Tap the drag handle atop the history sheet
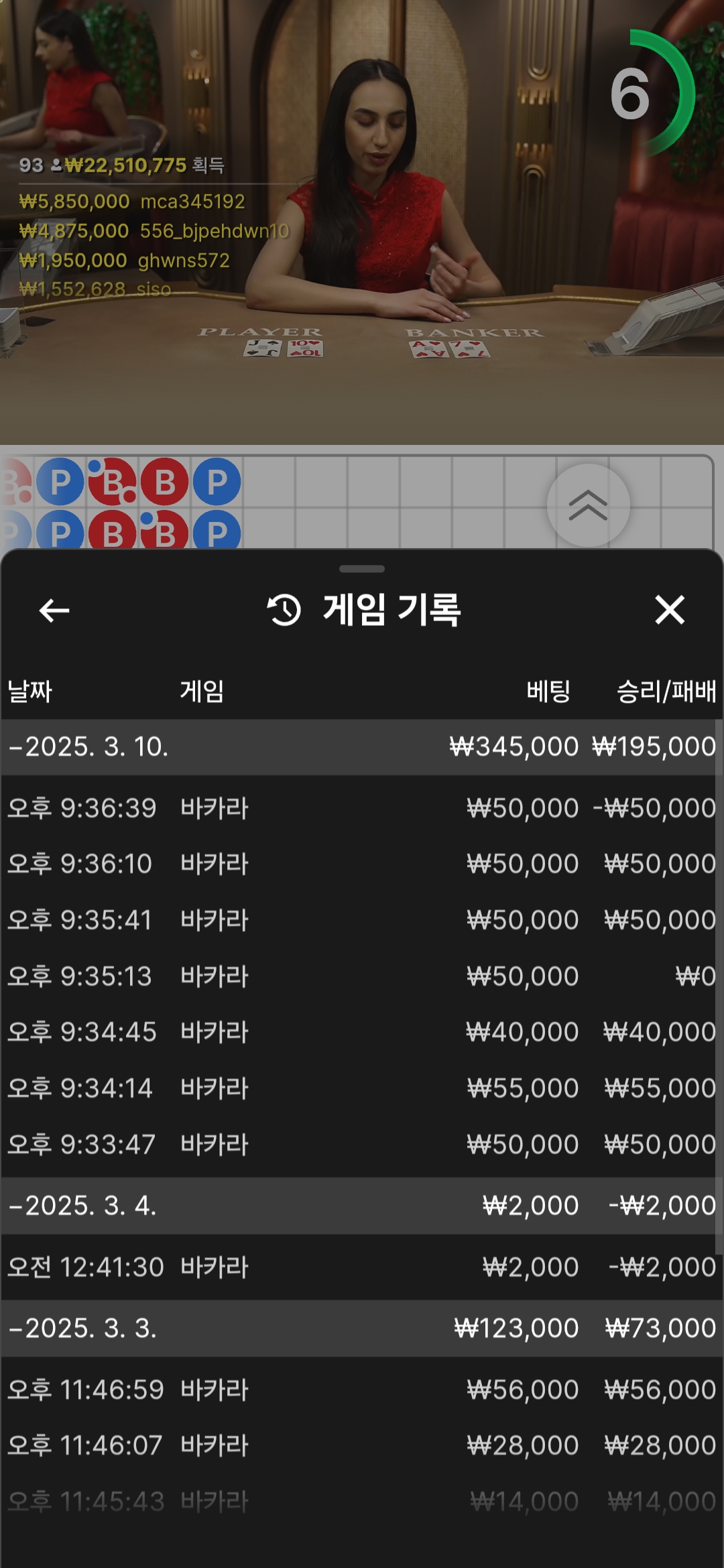 [362, 569]
